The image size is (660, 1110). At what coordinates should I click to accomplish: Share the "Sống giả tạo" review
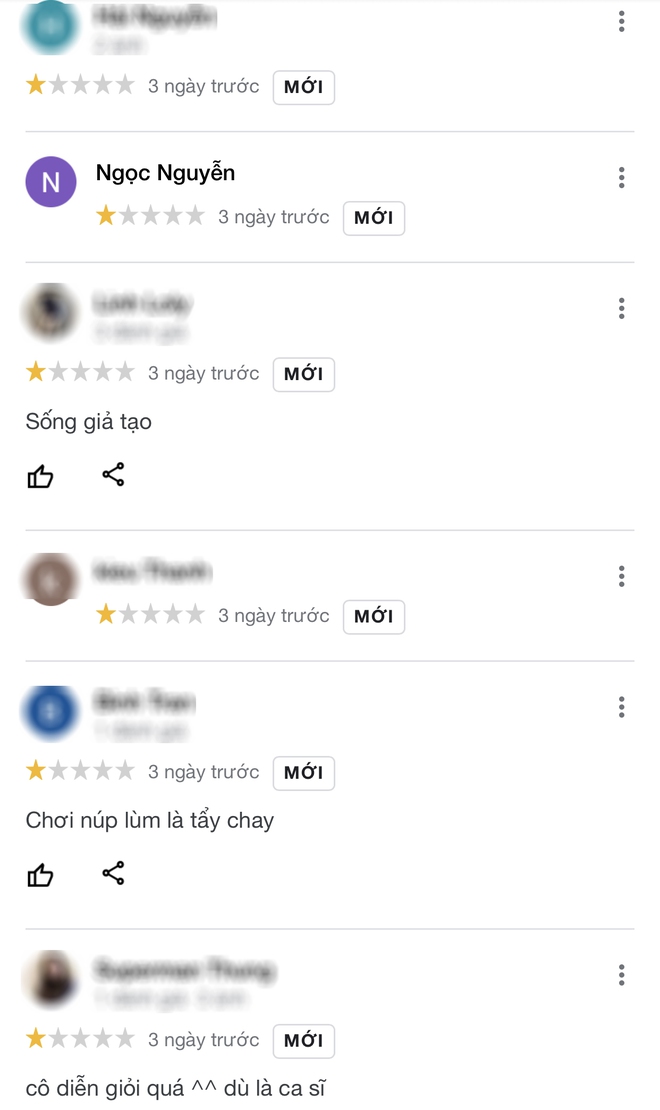113,475
